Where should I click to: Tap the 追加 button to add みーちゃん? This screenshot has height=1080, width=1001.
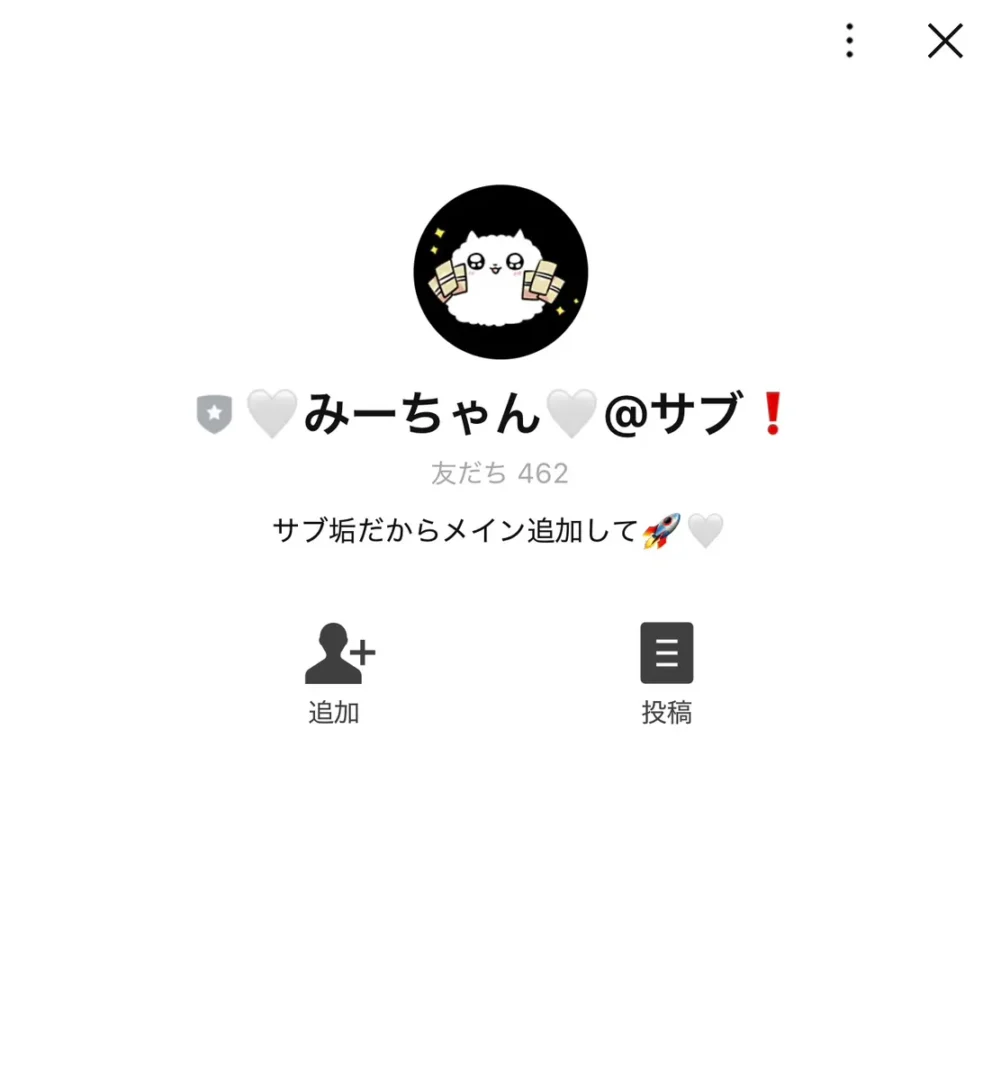click(334, 670)
